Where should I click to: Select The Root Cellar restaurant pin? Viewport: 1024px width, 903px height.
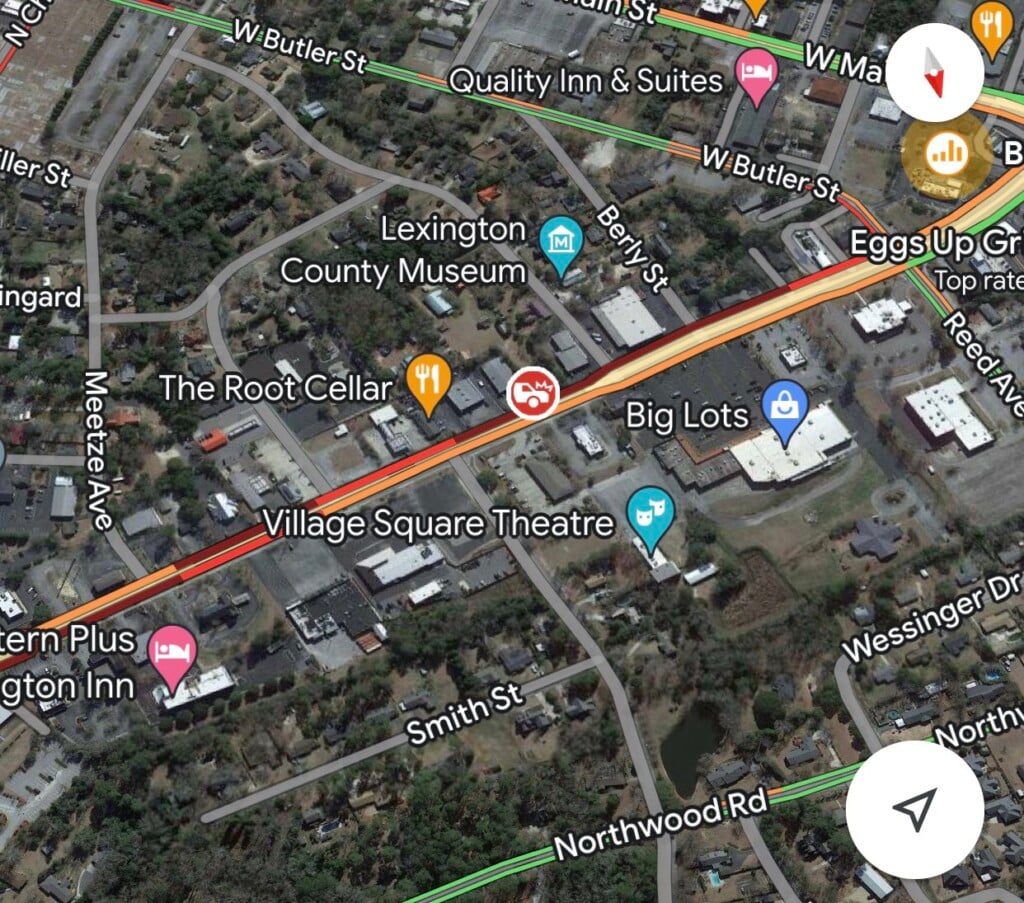pyautogui.click(x=428, y=383)
